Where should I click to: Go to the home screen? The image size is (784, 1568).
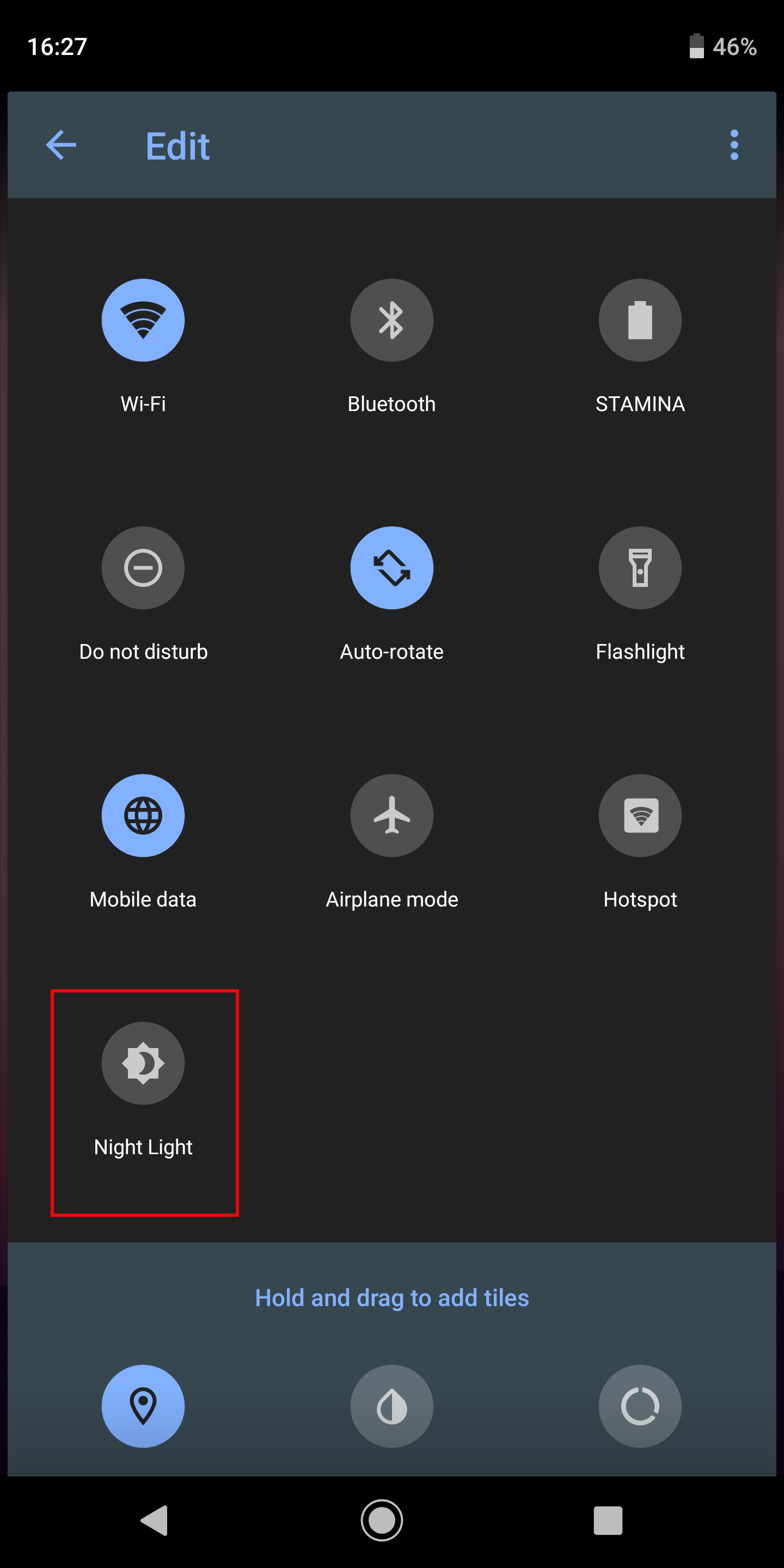tap(382, 1521)
